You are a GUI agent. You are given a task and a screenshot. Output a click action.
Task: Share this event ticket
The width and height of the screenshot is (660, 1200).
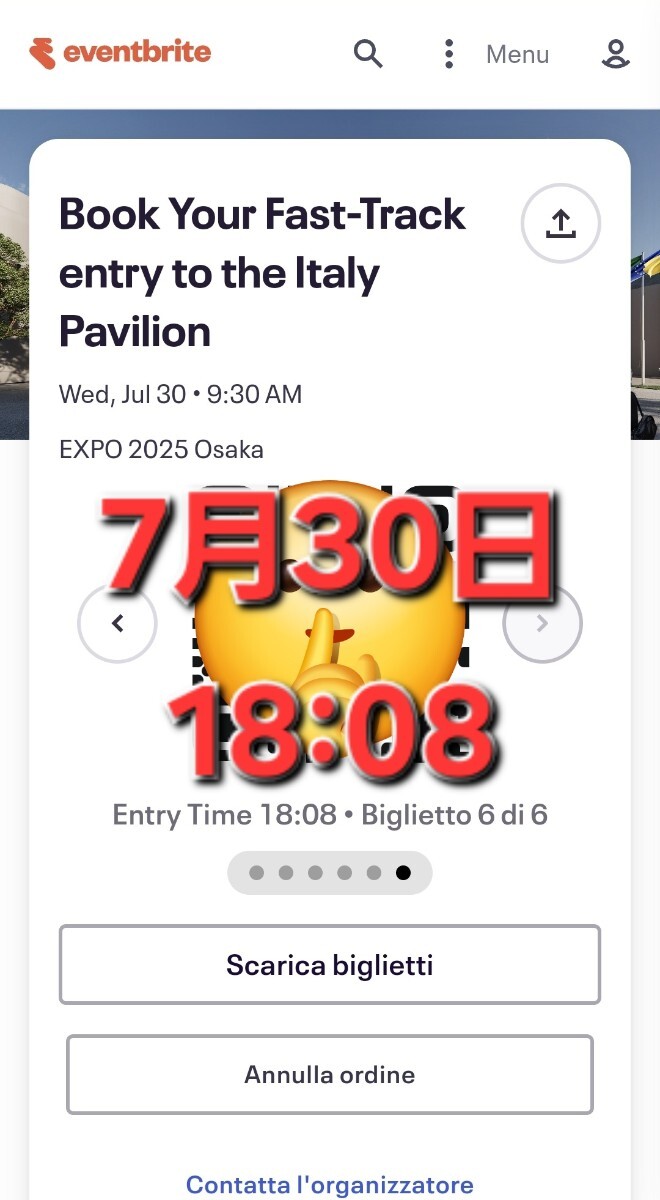click(x=561, y=225)
